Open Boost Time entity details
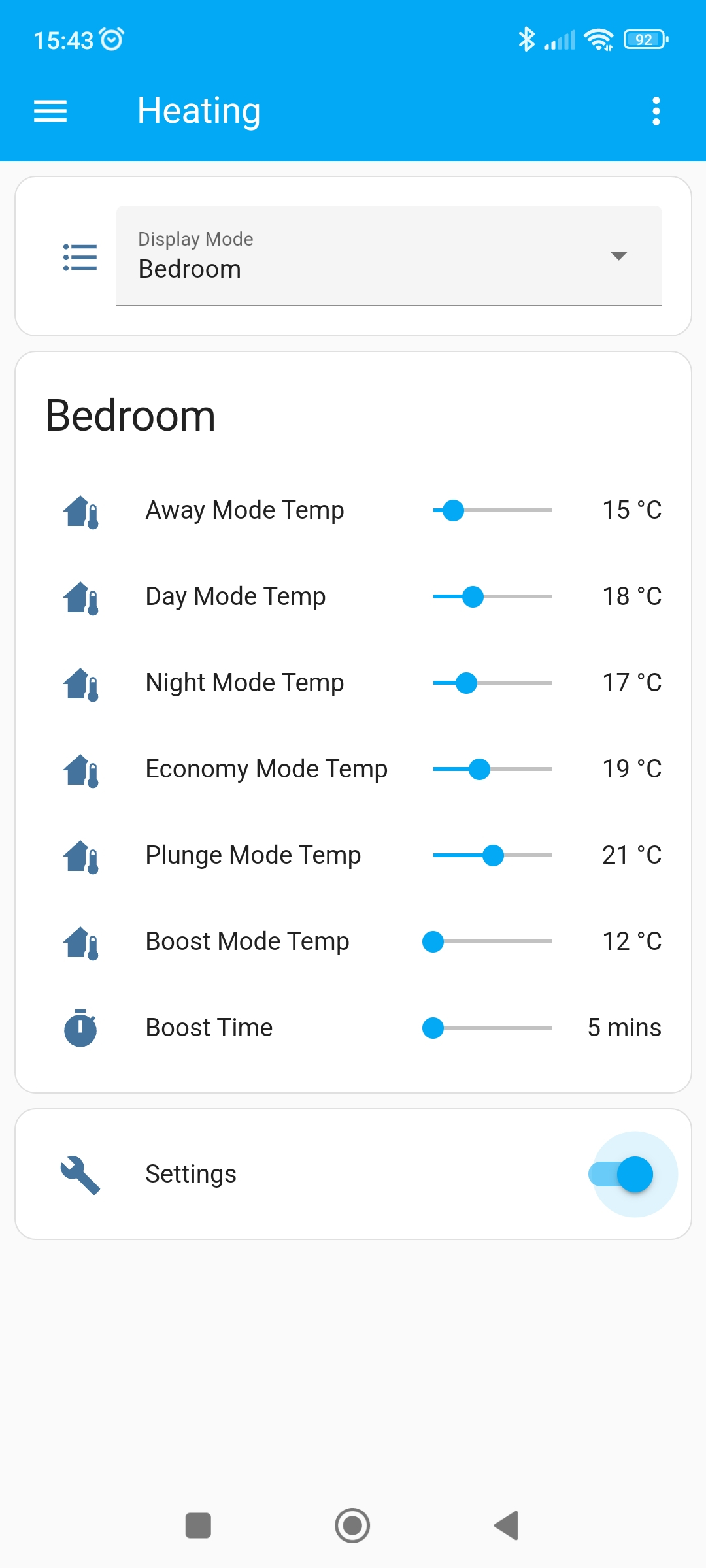Image resolution: width=706 pixels, height=1568 pixels. 209,1028
